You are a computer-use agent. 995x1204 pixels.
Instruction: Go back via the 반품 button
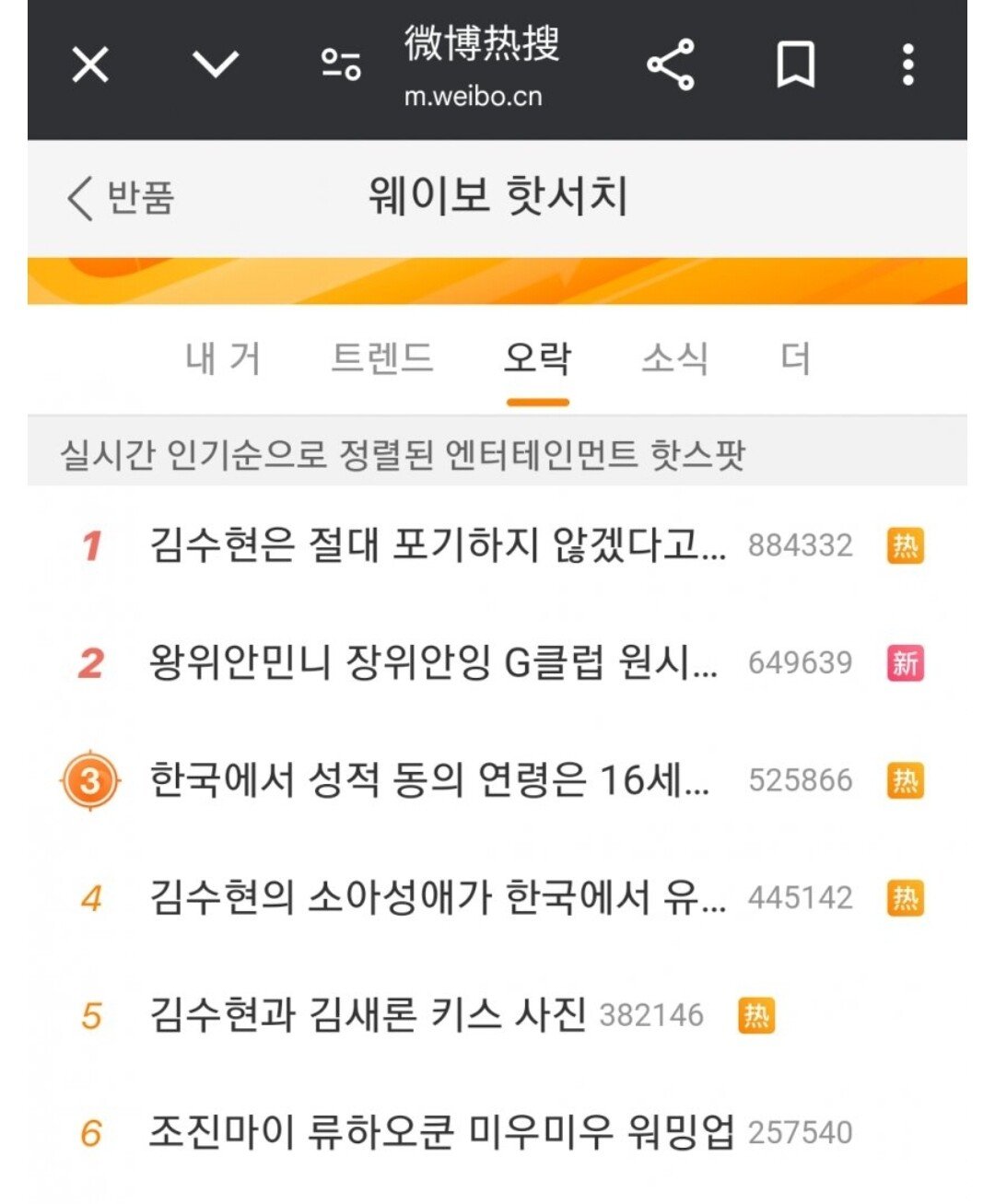[x=121, y=197]
